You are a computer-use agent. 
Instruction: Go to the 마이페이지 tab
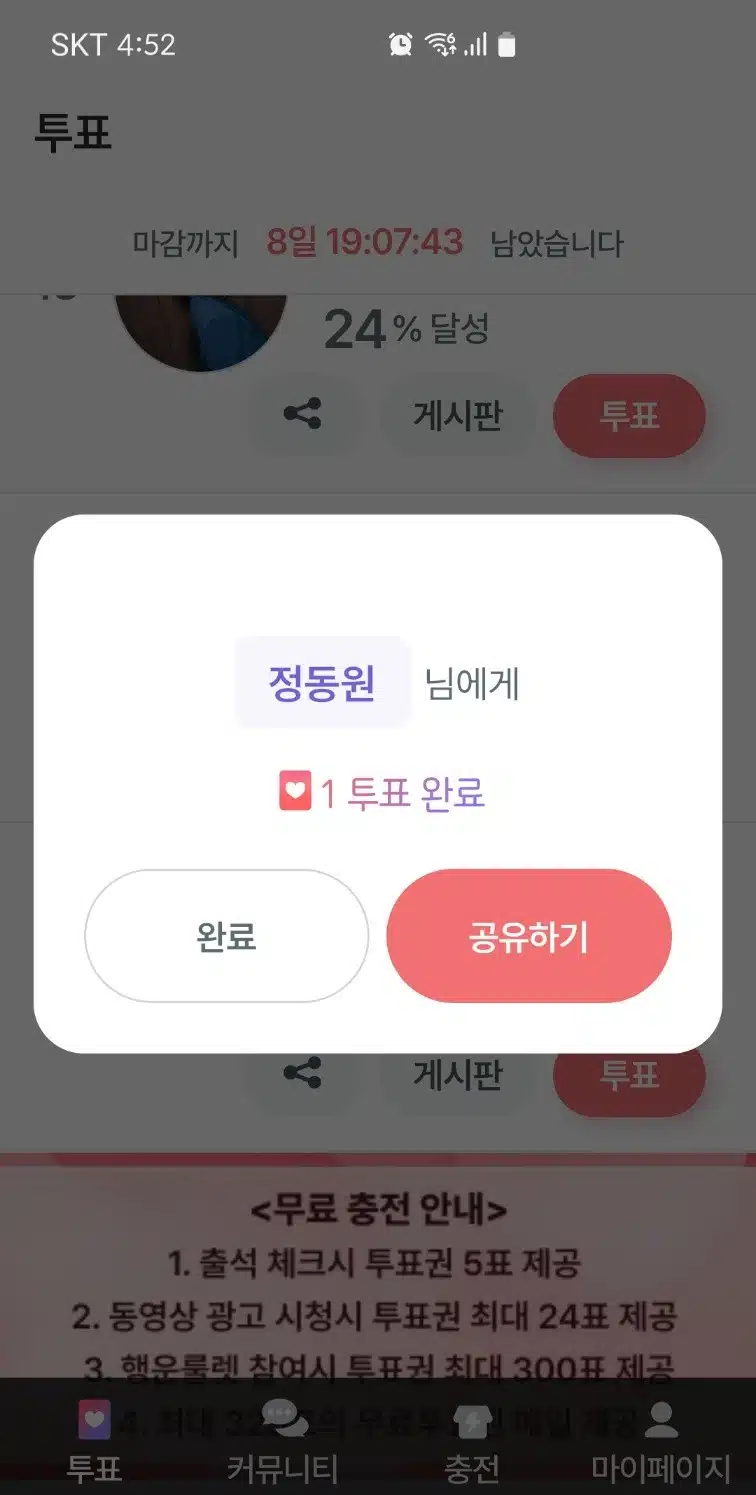tap(661, 1439)
